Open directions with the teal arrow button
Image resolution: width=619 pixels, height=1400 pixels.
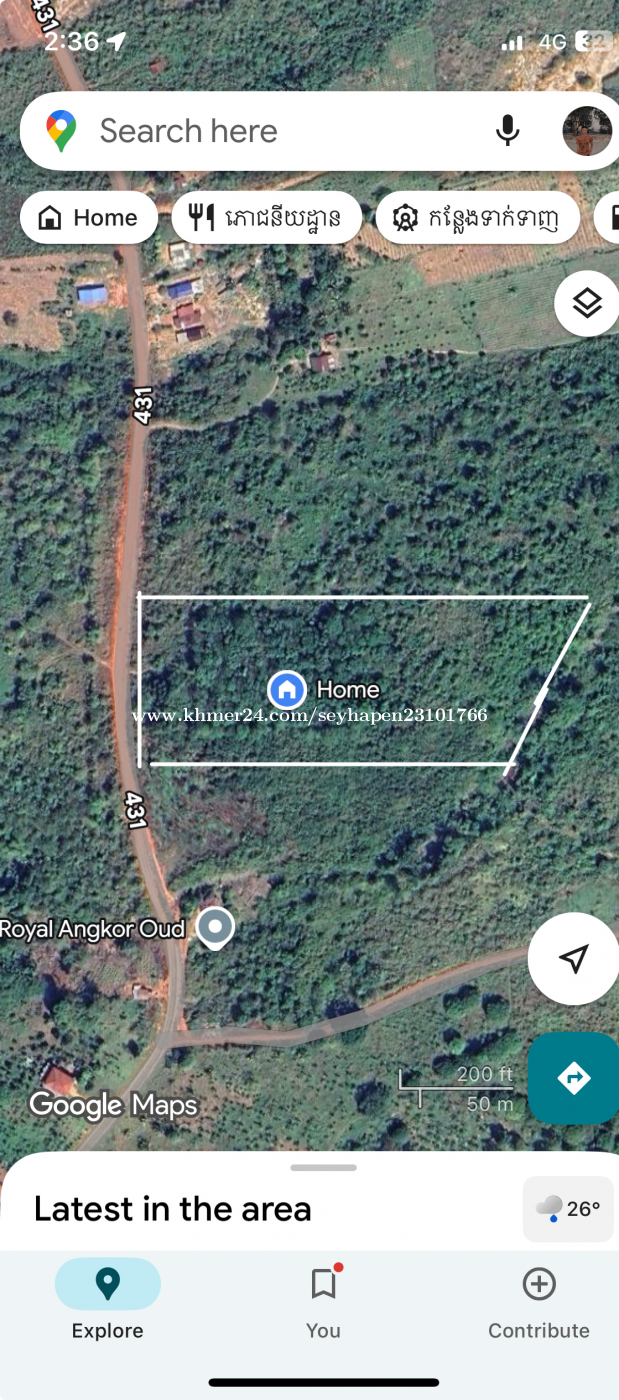(573, 1078)
